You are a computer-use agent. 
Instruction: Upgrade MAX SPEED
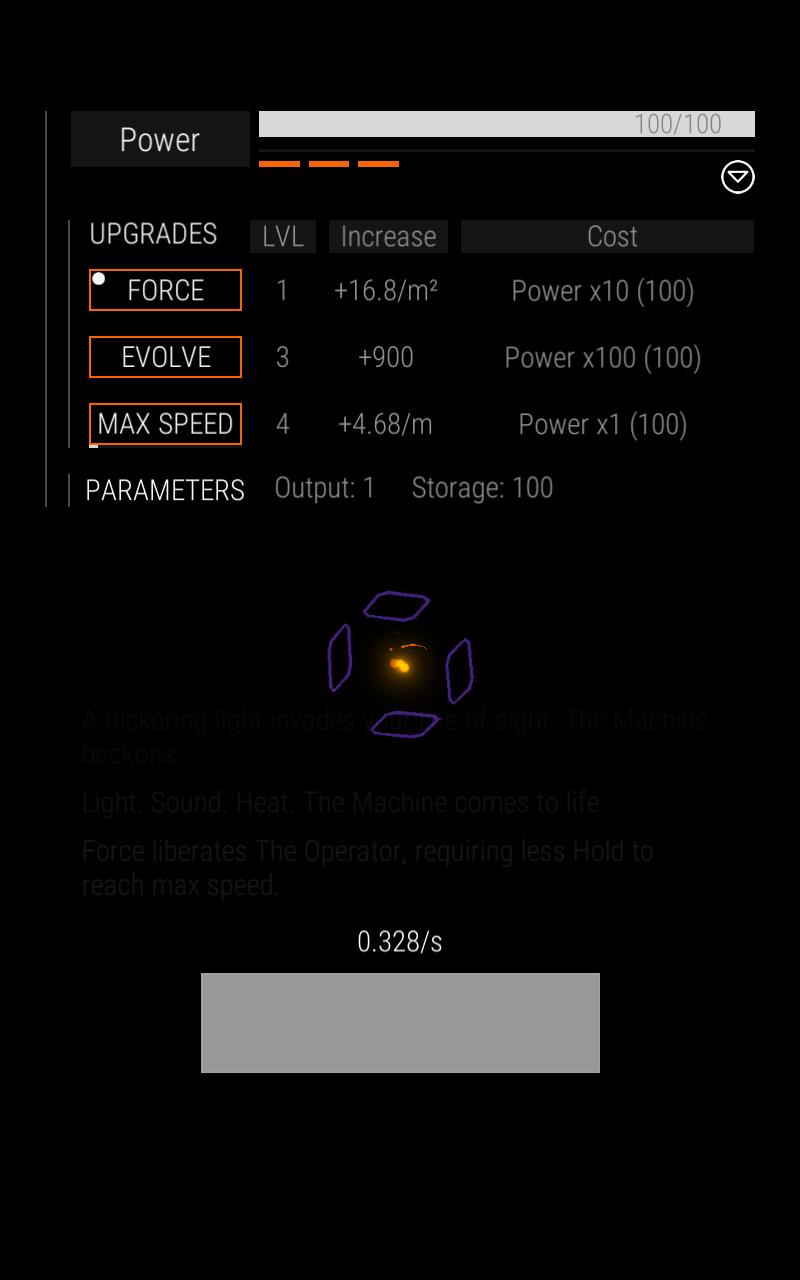click(165, 424)
